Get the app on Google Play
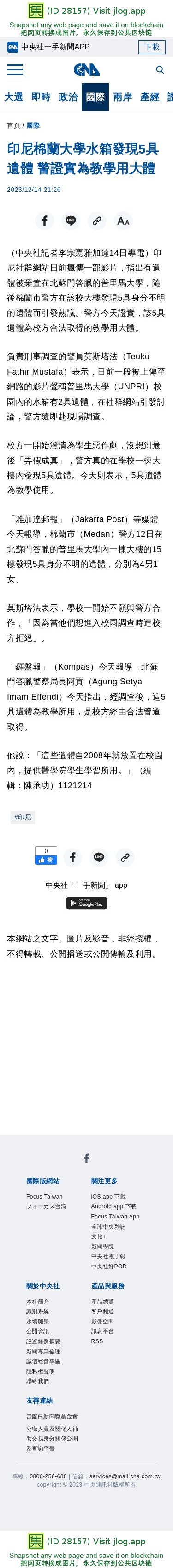The image size is (173, 1568). tap(86, 904)
